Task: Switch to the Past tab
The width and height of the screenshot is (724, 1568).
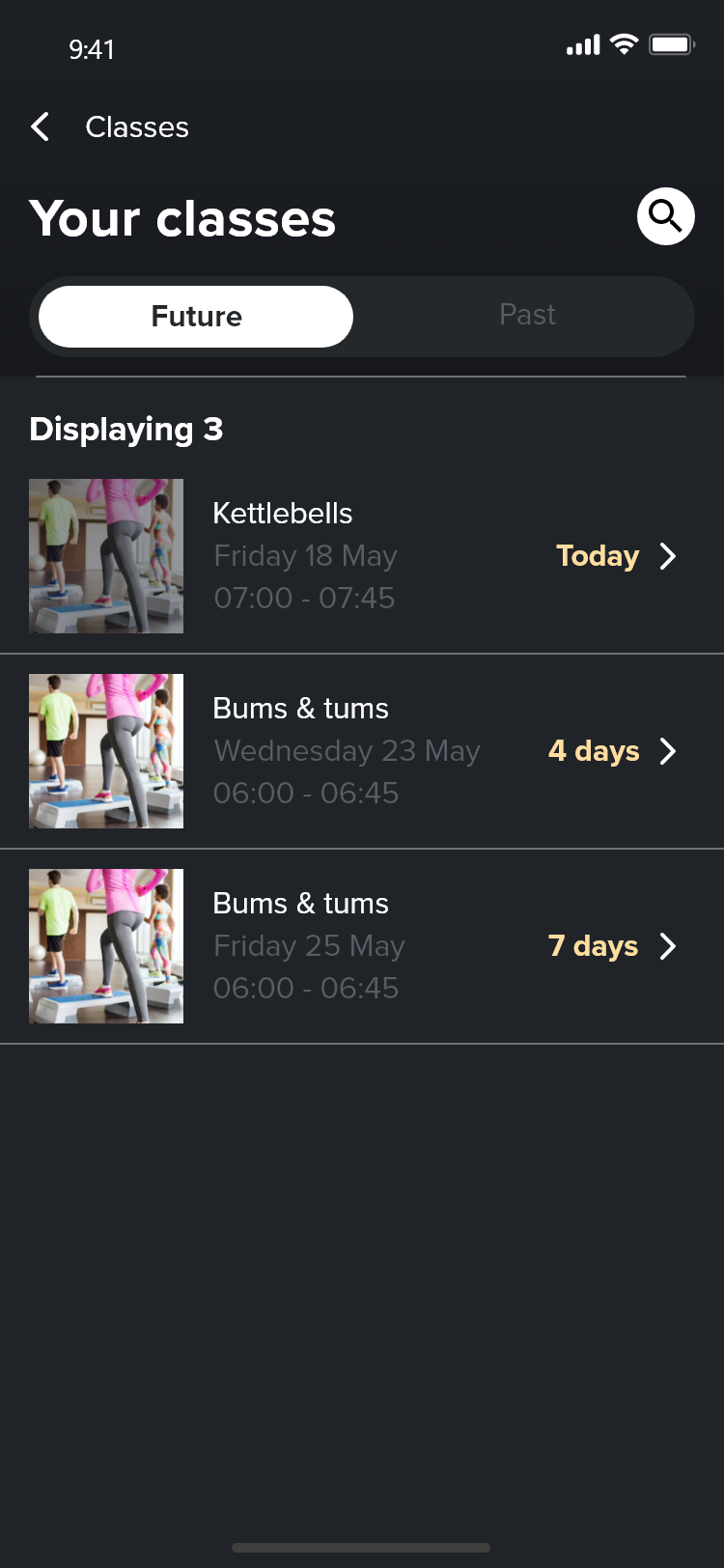Action: tap(527, 316)
